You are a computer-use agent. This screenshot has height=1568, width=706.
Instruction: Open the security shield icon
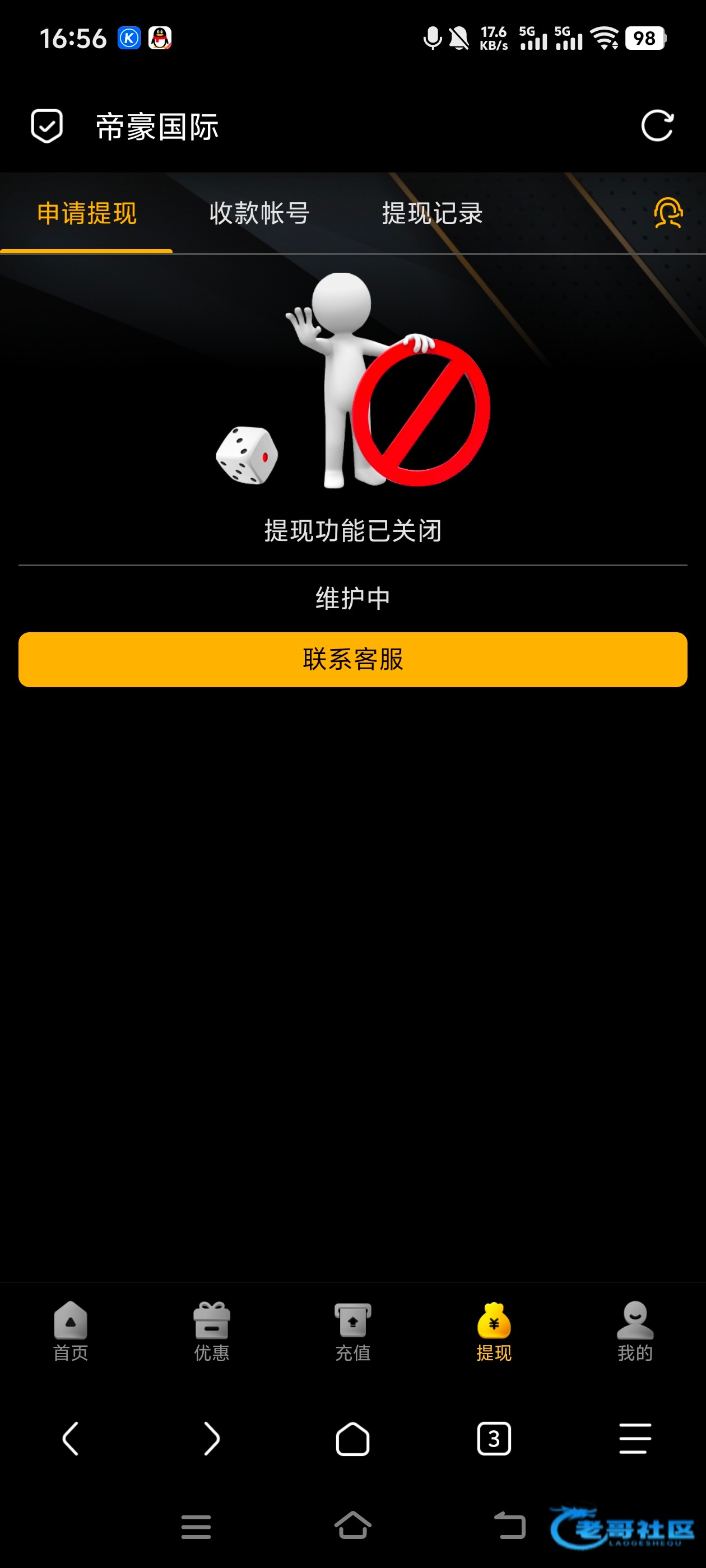47,126
